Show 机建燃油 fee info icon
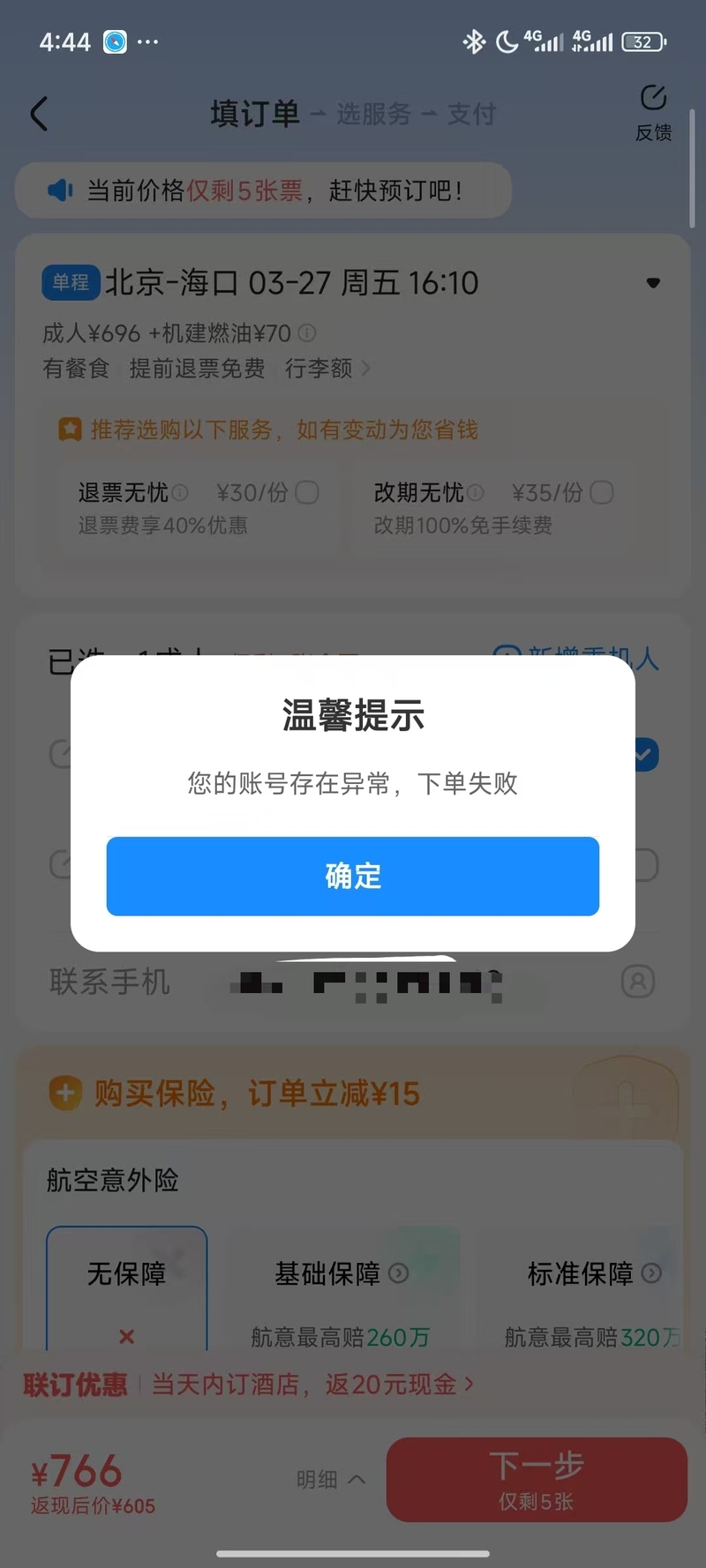Screen dimensions: 706x1568 point(307,333)
